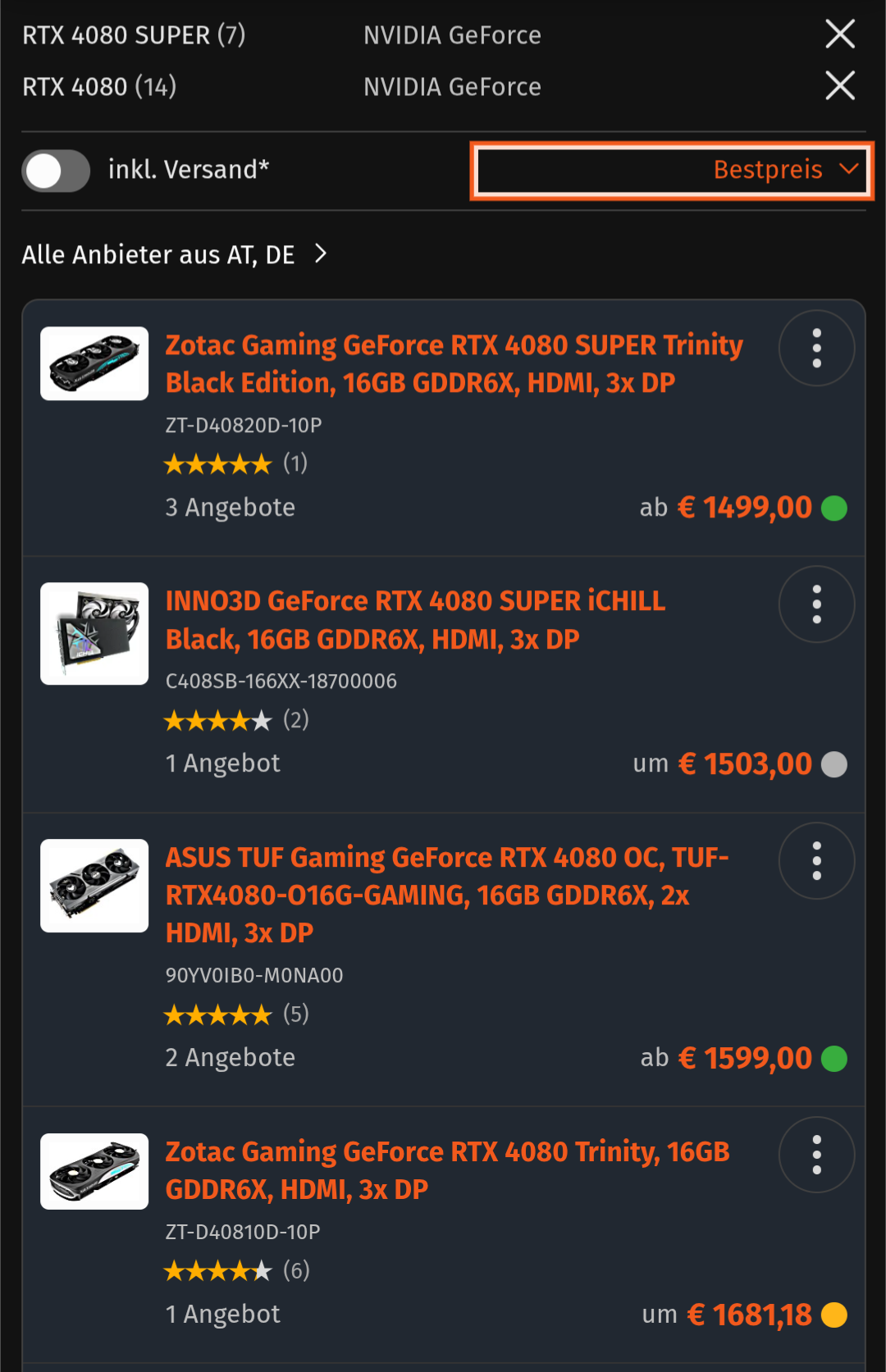Open more options for Zotac SUPER Trinity Black
This screenshot has height=1372, width=886.
coord(816,348)
